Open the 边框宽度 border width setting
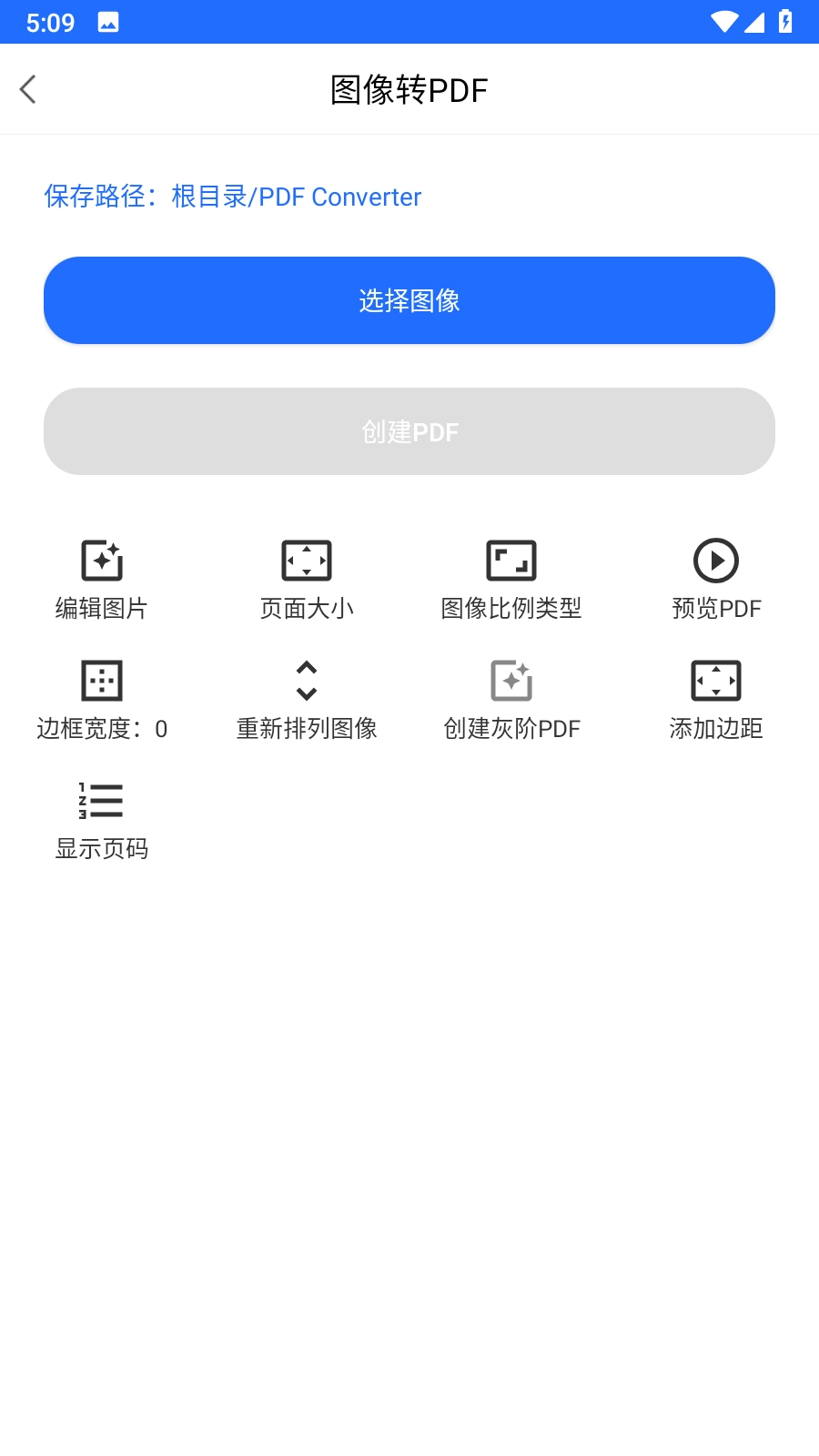The image size is (819, 1456). tap(101, 699)
